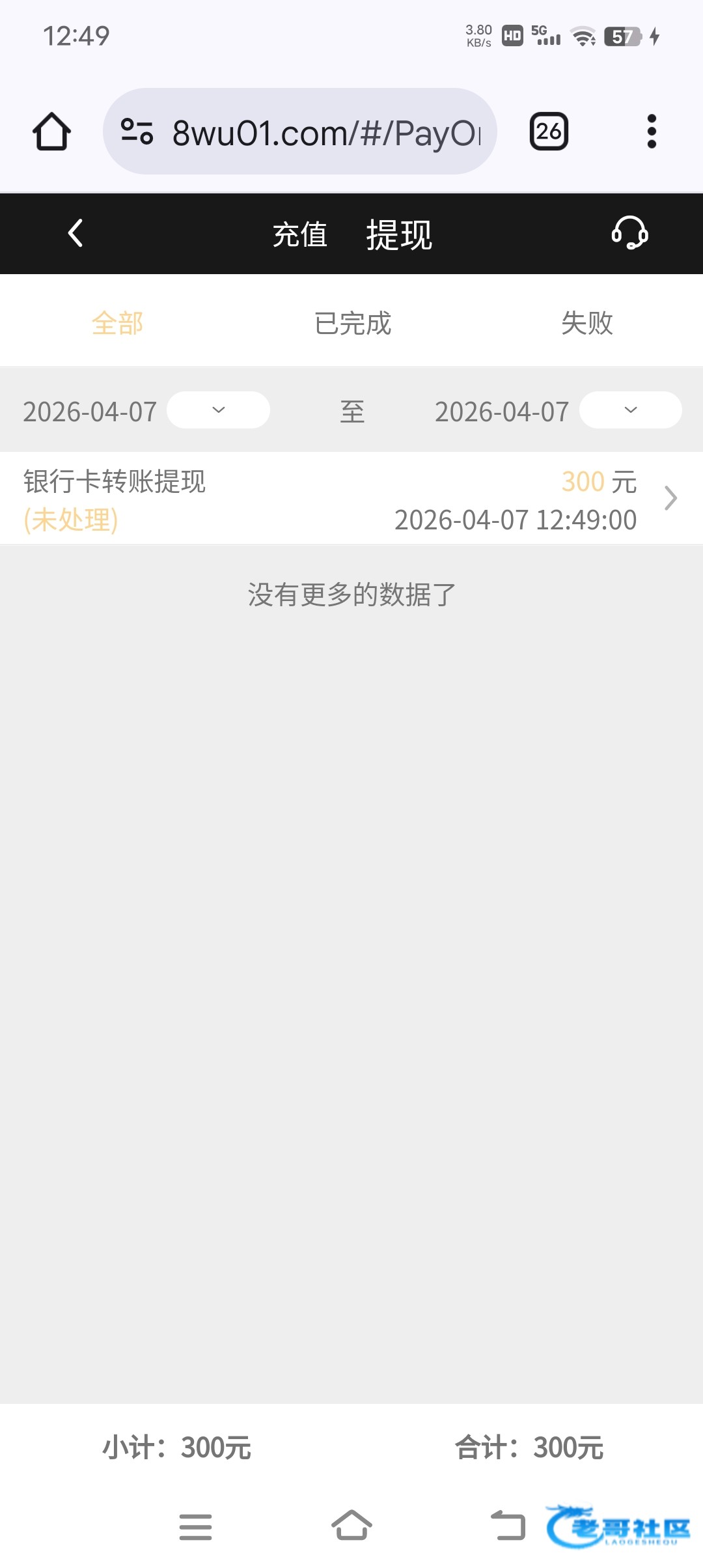Select the 提现 tab
Viewport: 703px width, 1568px height.
point(399,234)
